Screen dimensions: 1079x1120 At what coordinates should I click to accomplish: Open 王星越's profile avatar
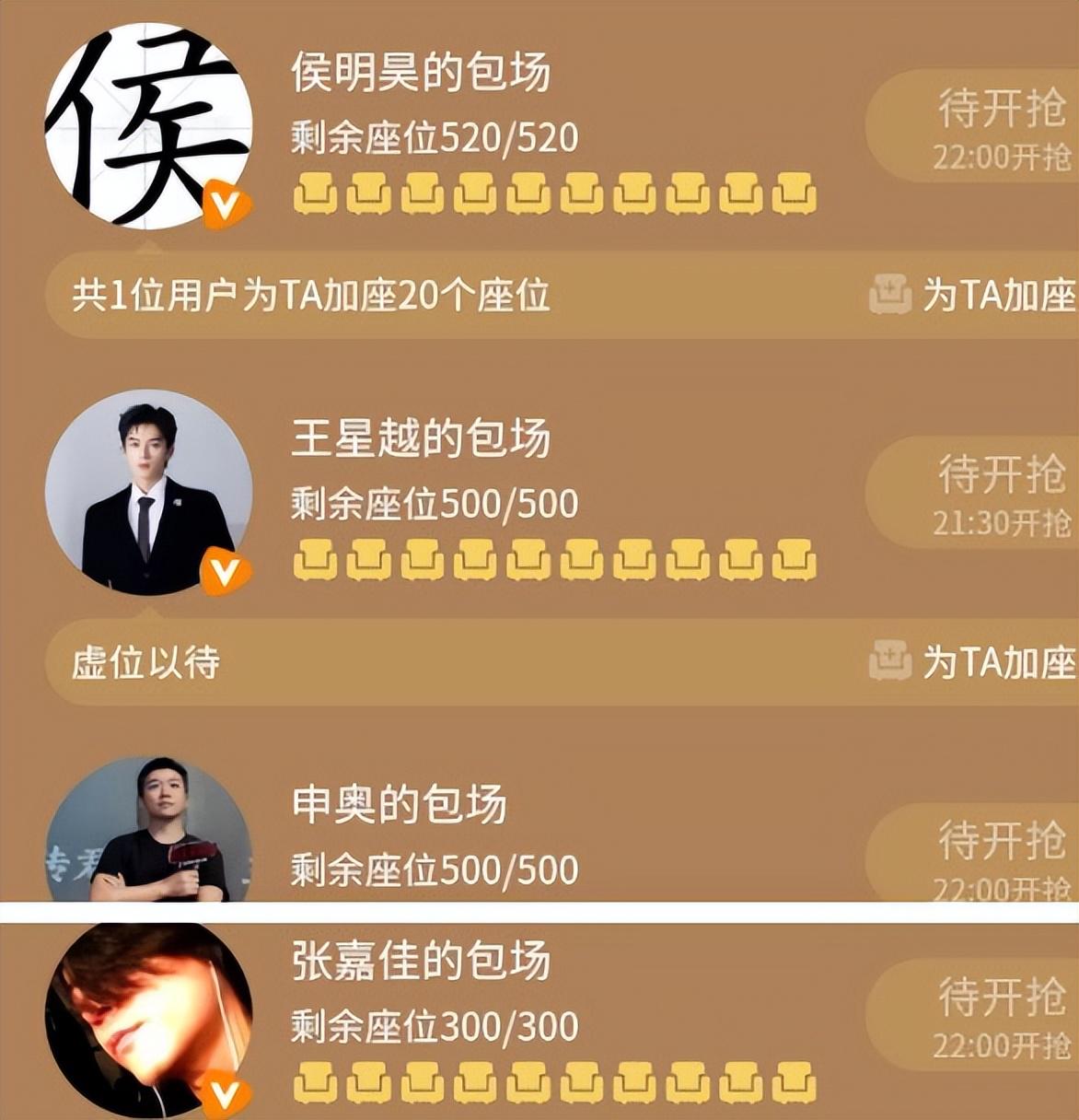148,492
